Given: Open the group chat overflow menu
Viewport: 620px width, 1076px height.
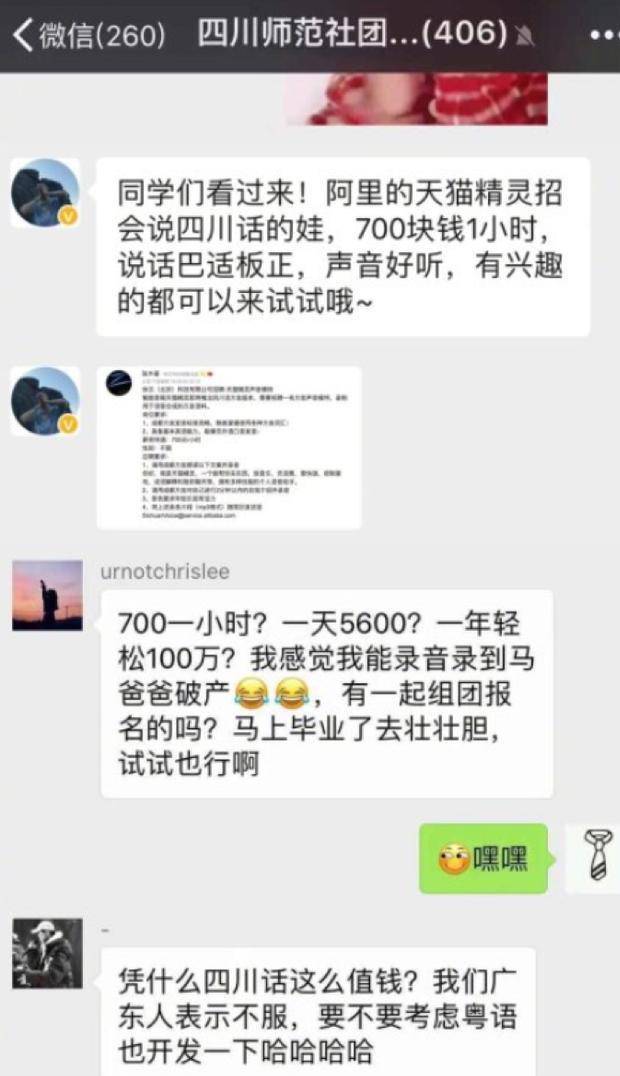Looking at the screenshot, I should click(x=602, y=35).
